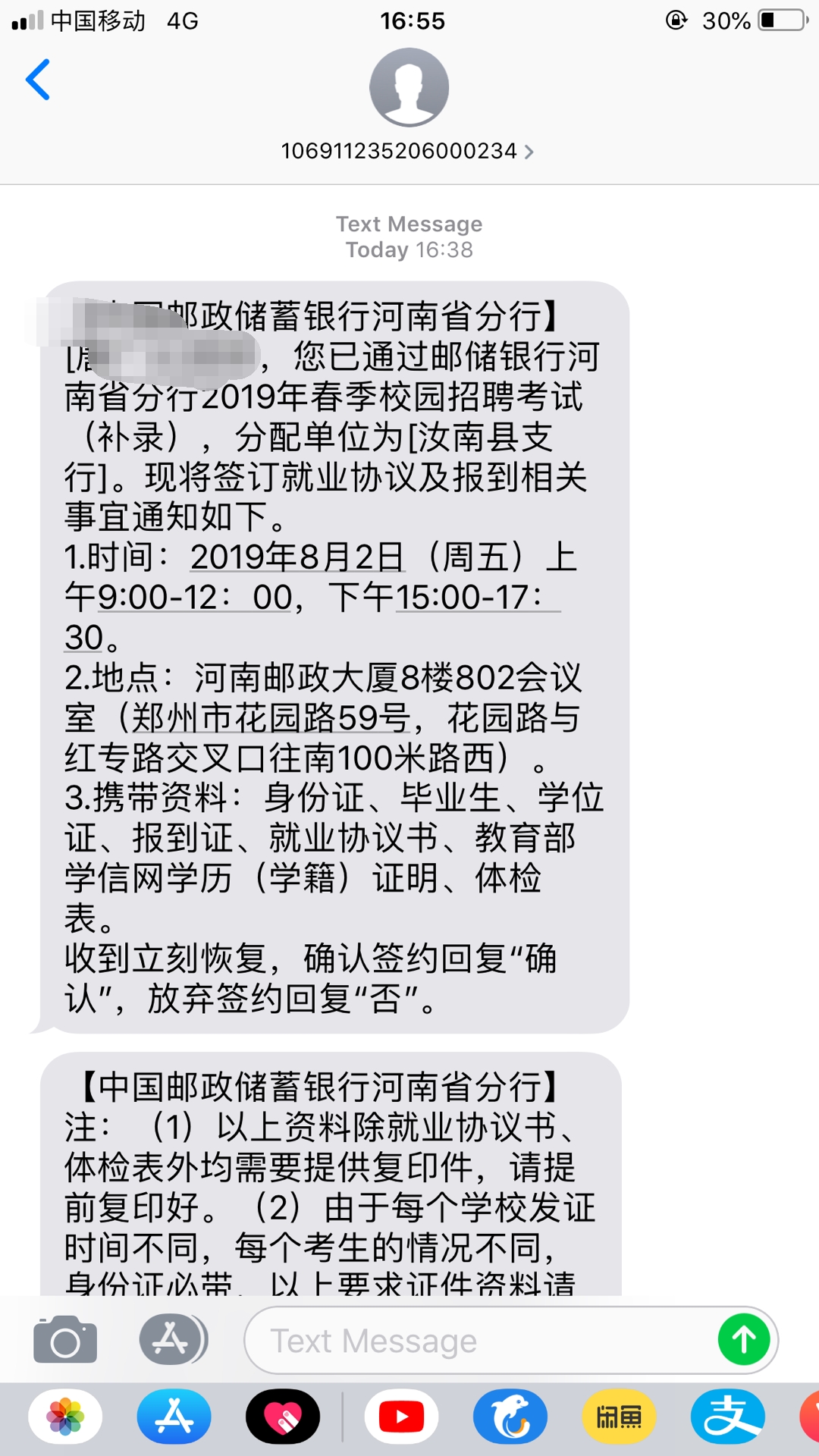Open the camera to attach a photo
This screenshot has width=819, height=1456.
tap(65, 1339)
